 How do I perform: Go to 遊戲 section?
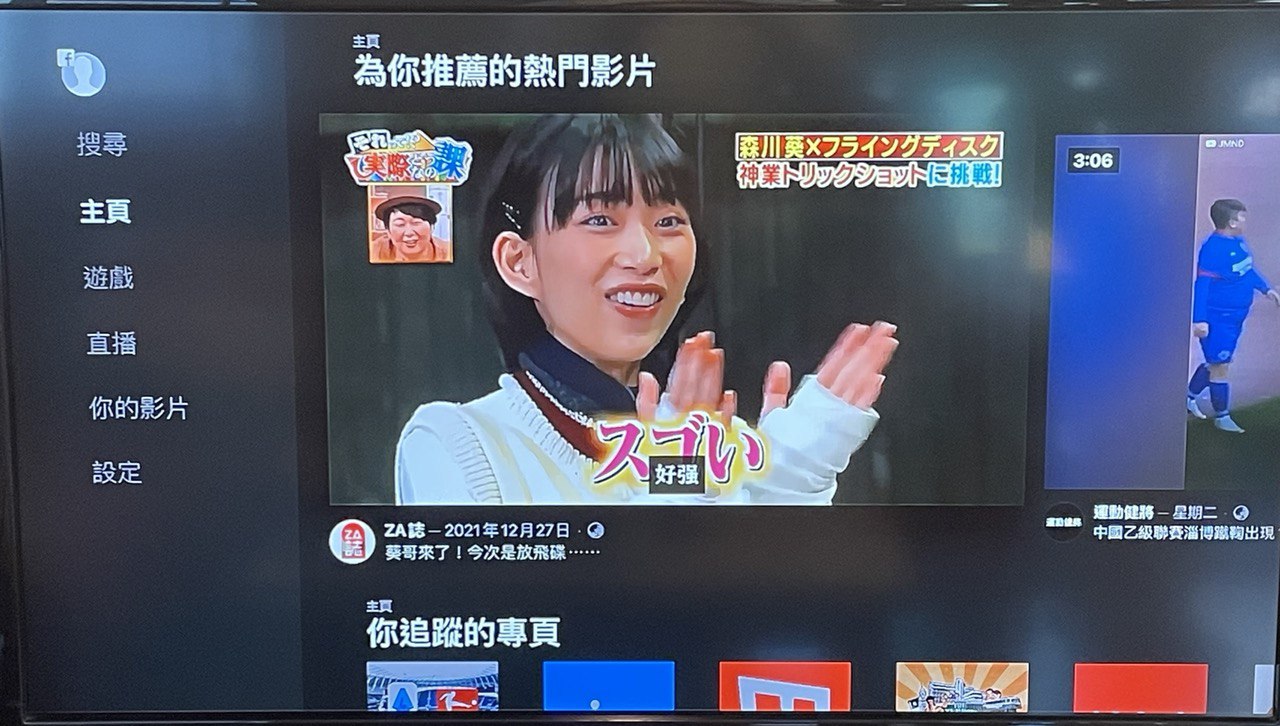[x=108, y=278]
